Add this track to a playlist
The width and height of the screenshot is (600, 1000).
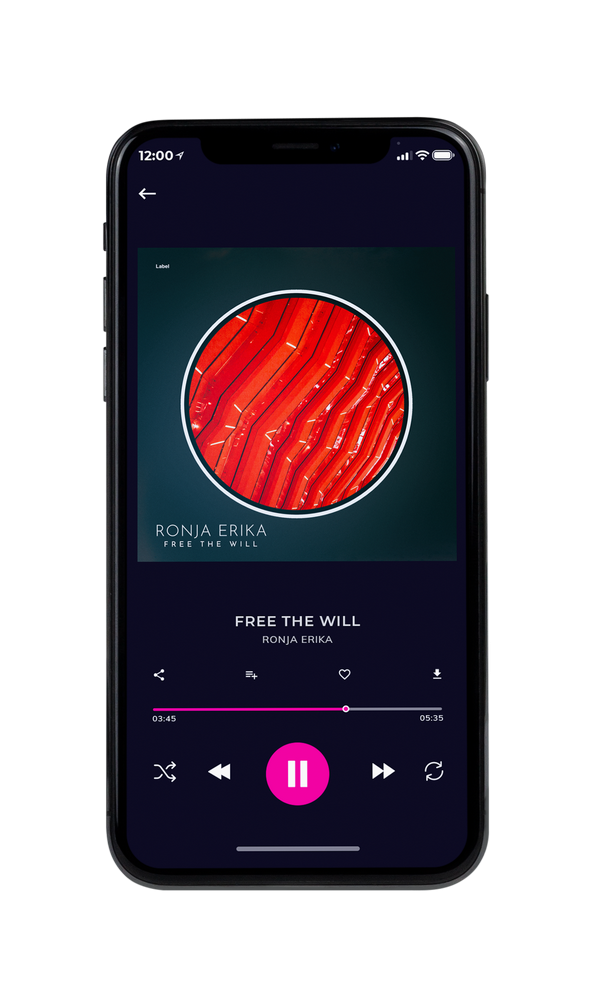coord(251,675)
